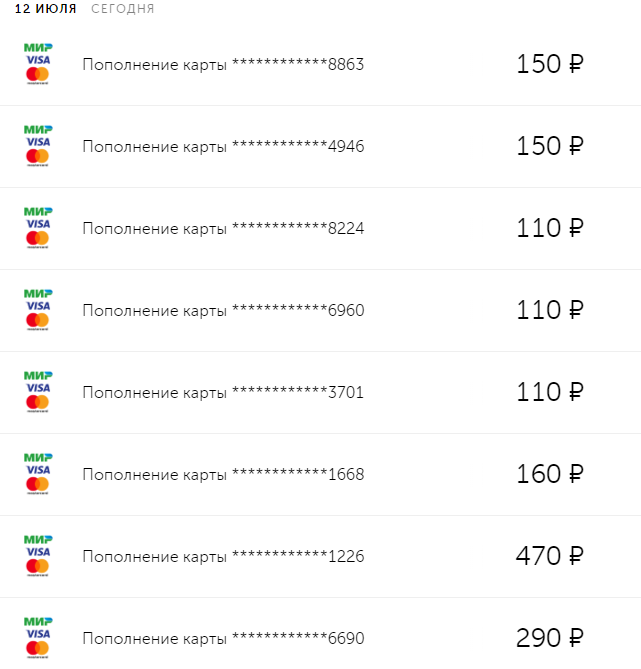The height and width of the screenshot is (669, 641).
Task: Open the top-up for card ending 6960
Action: 223,311
